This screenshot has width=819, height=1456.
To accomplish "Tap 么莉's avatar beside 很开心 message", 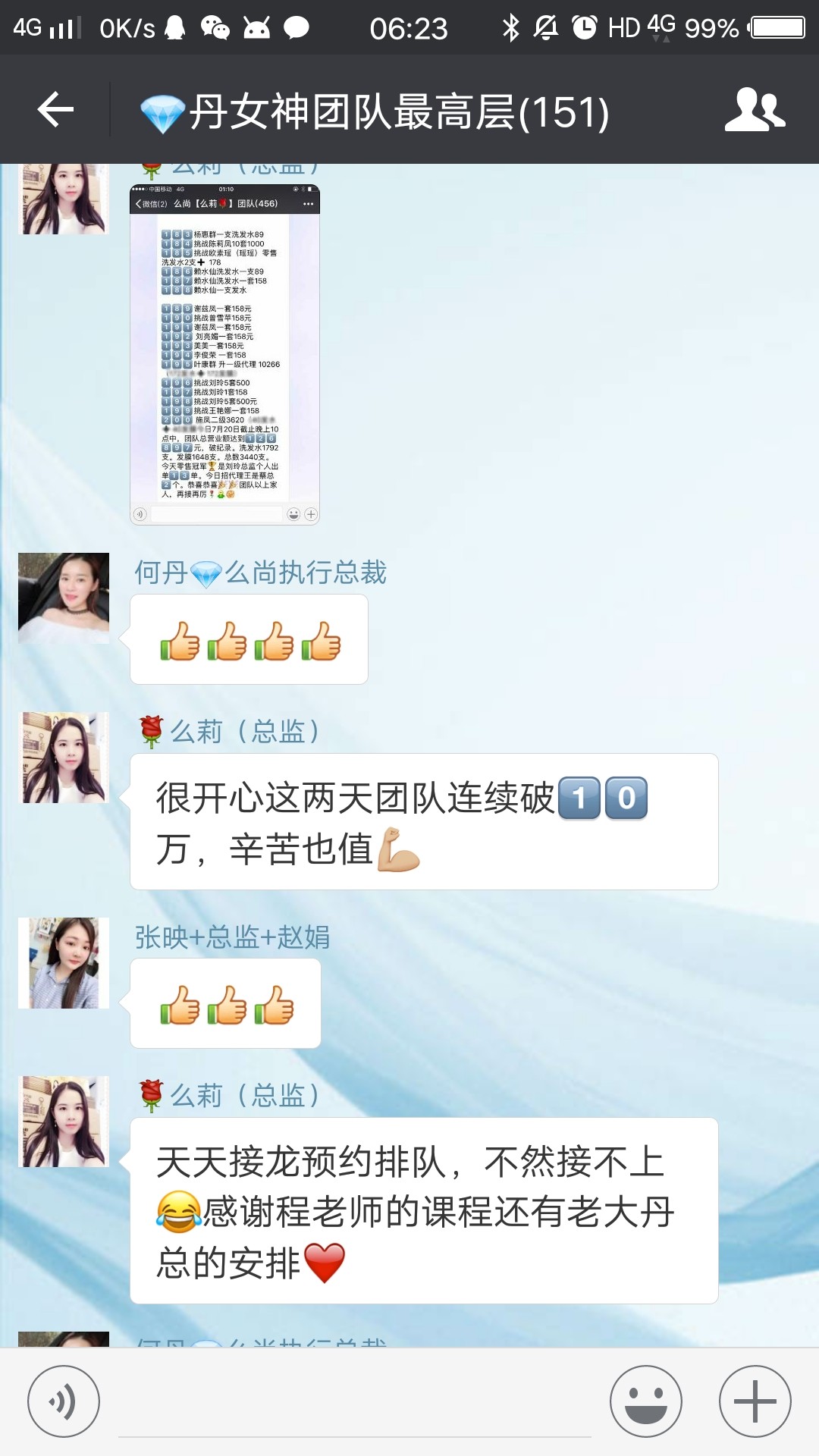I will (x=64, y=758).
